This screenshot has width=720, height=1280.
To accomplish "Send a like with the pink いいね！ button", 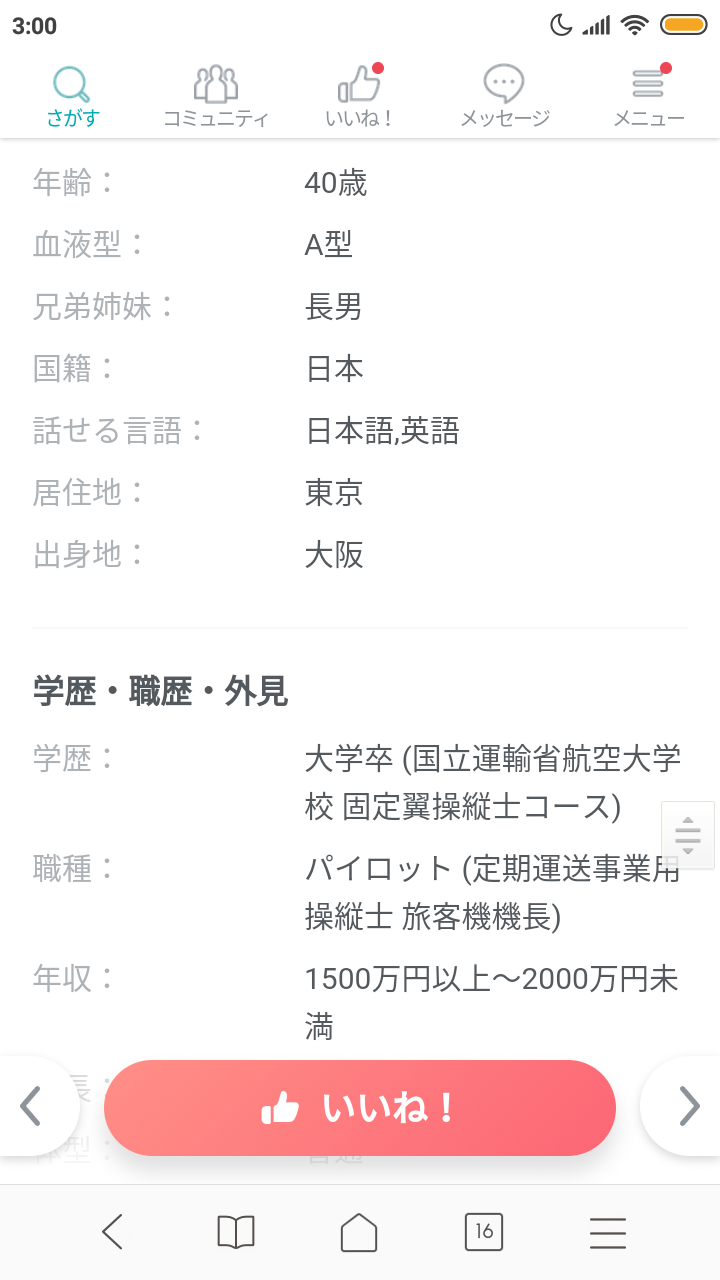I will coord(360,1108).
